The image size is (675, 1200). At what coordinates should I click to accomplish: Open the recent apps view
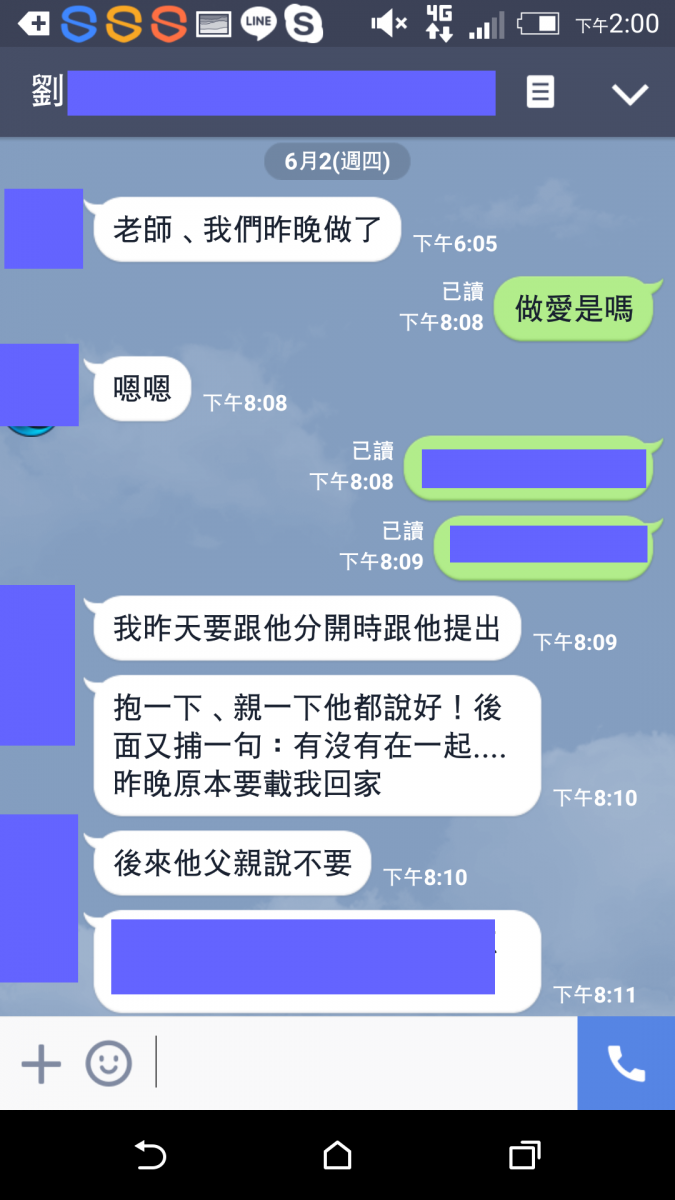tap(525, 1156)
